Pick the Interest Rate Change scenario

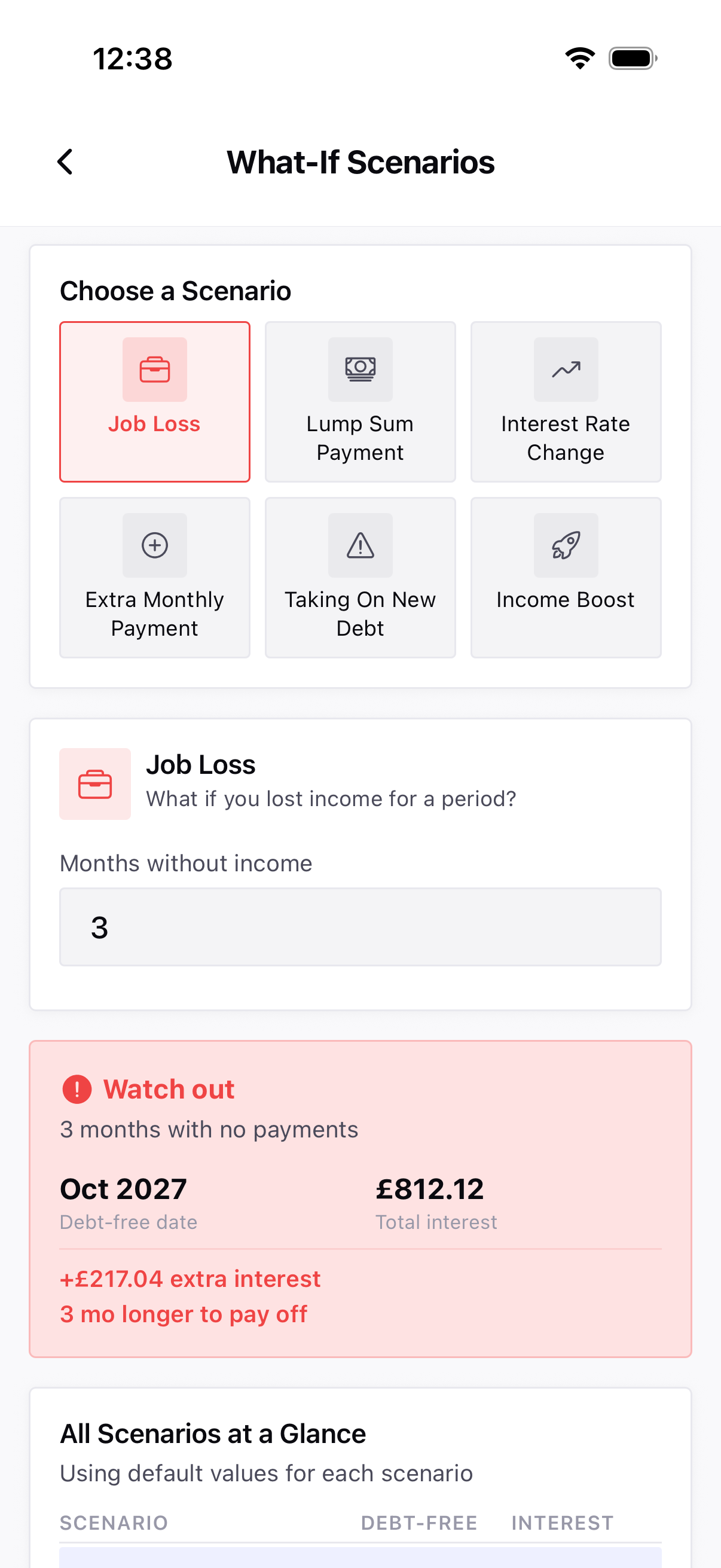[x=565, y=402]
